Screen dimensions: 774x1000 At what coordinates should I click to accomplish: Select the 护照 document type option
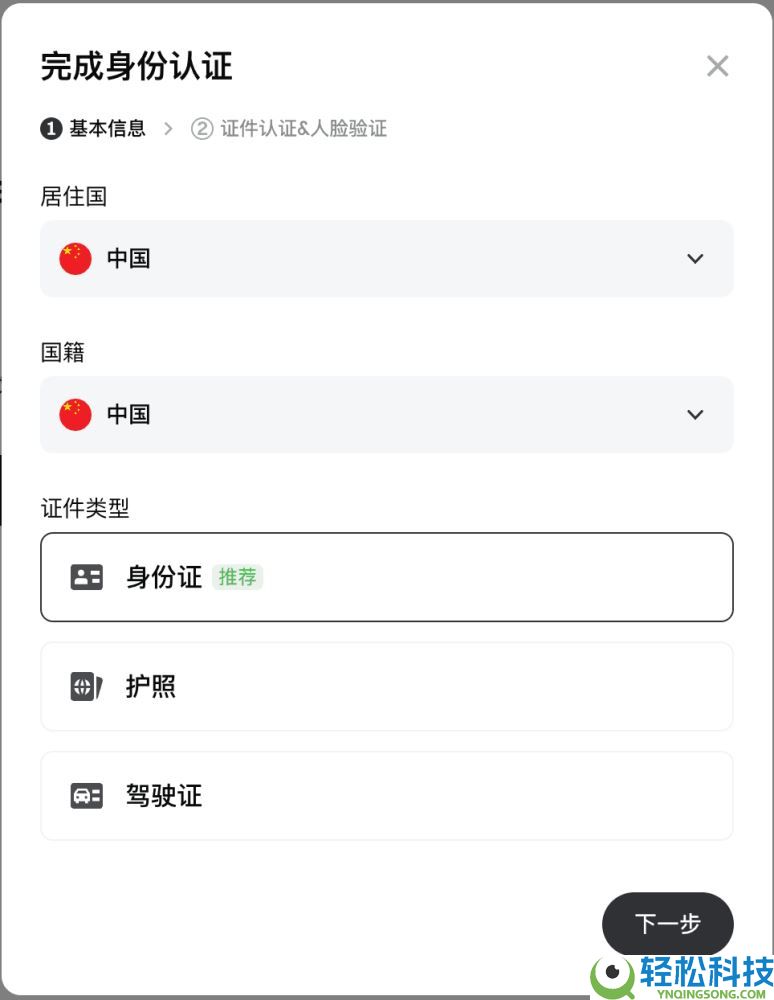coord(387,687)
